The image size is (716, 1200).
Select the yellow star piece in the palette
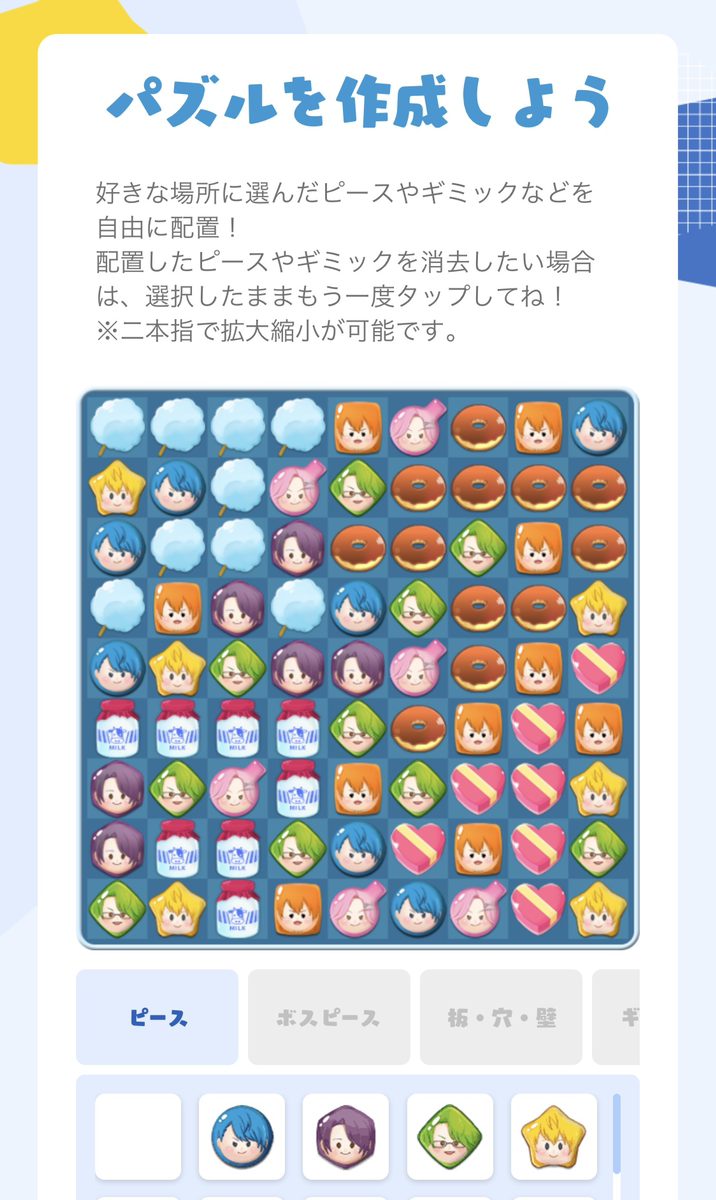(x=554, y=1136)
